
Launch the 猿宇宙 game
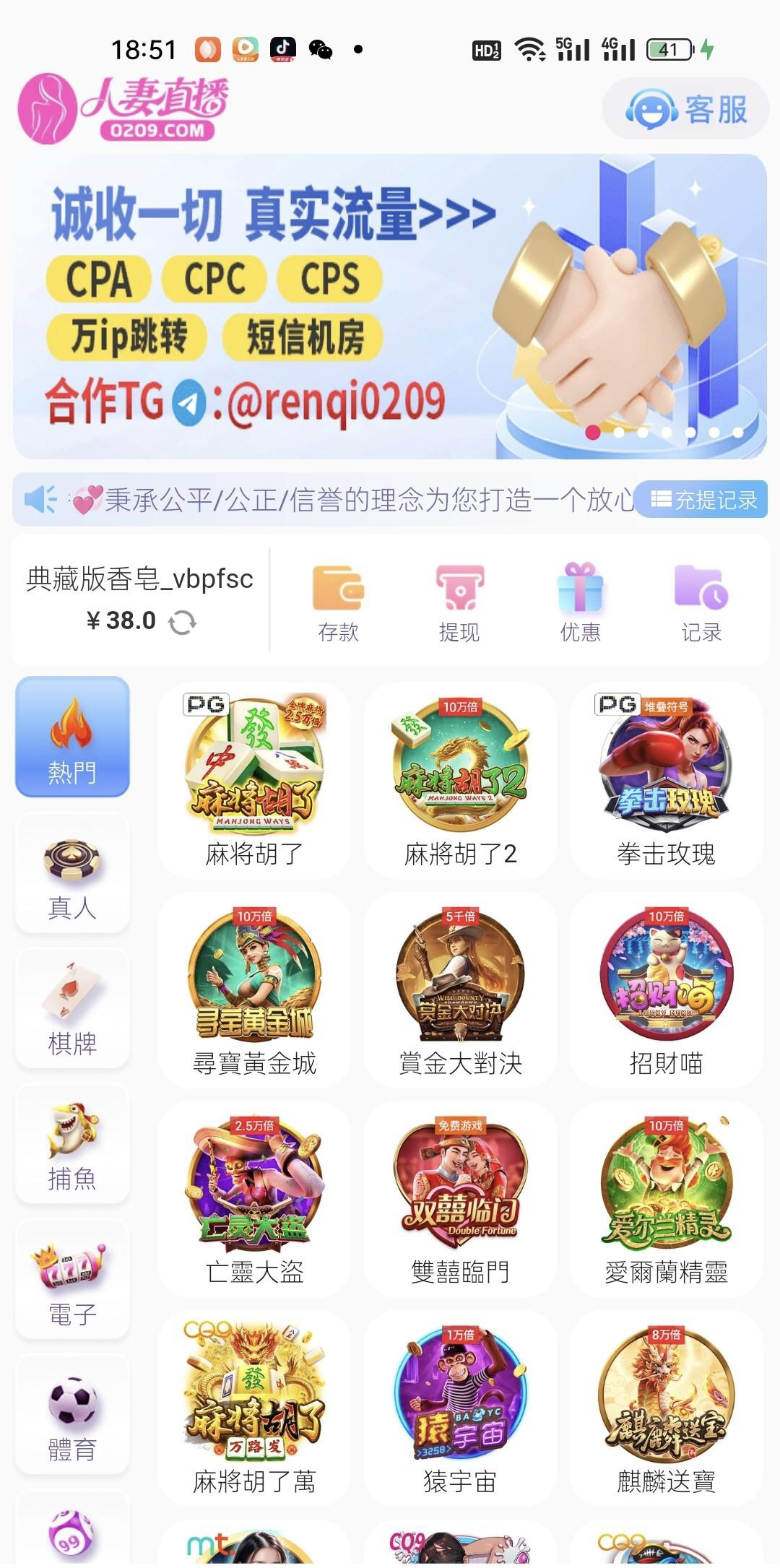(460, 1408)
